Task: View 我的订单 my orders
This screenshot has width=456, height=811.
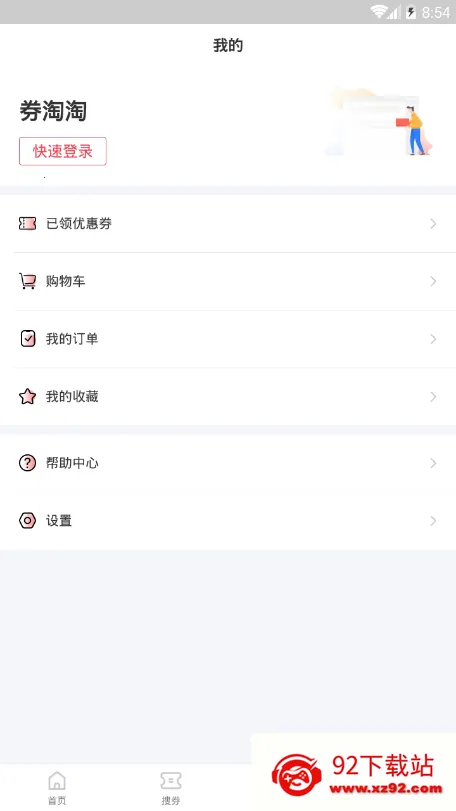Action: pyautogui.click(x=228, y=339)
